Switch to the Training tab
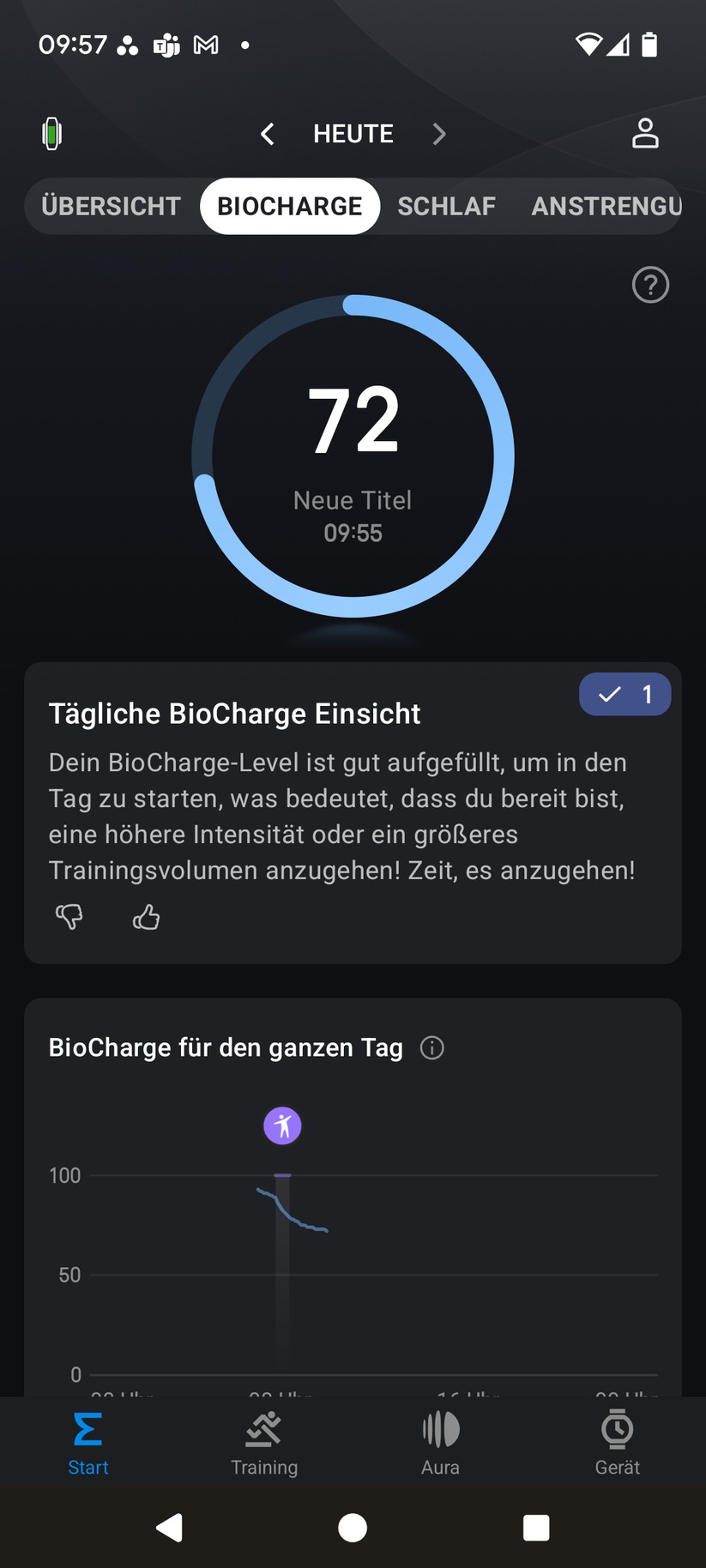The width and height of the screenshot is (706, 1568). (x=264, y=1444)
